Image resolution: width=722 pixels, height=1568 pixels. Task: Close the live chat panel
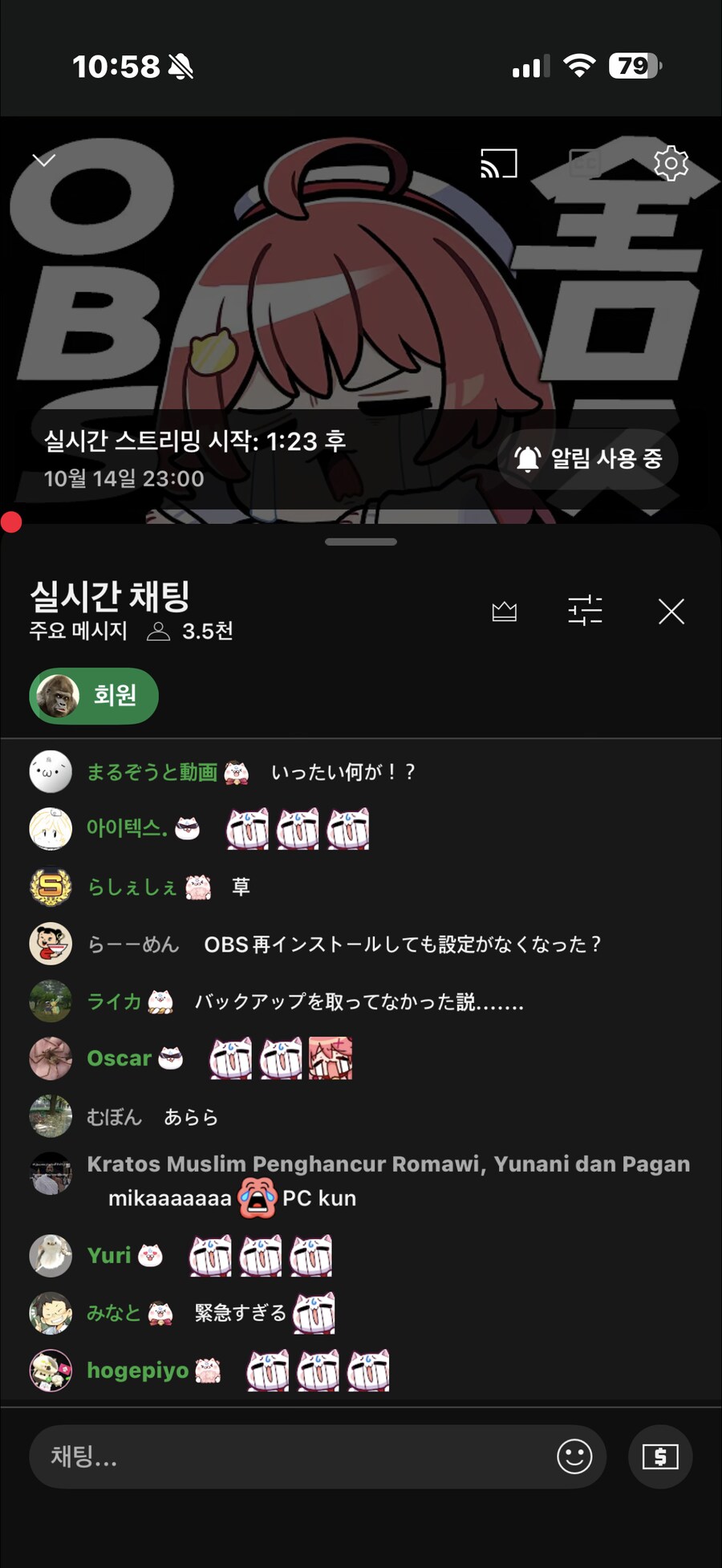coord(671,611)
